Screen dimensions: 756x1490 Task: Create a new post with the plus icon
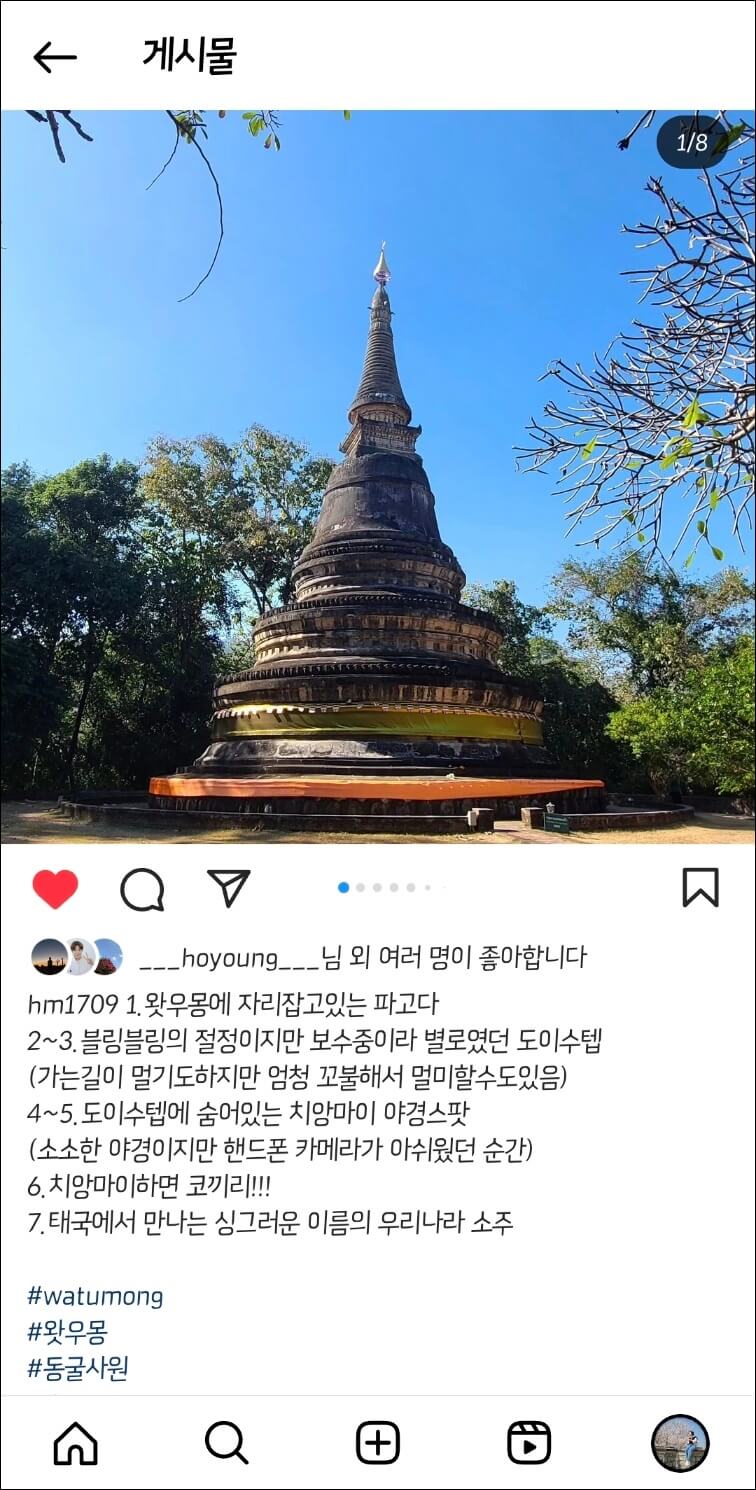(x=378, y=1441)
